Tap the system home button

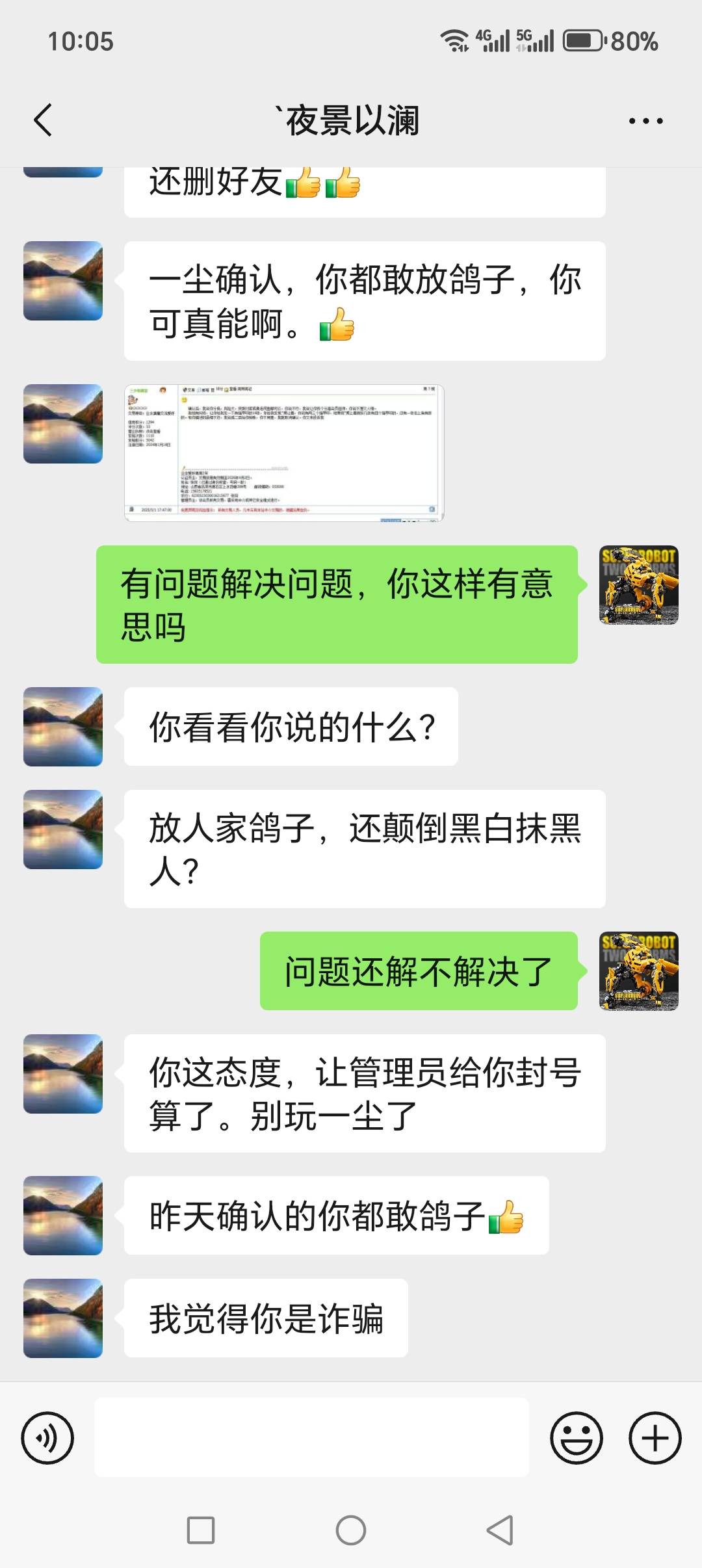[x=351, y=1530]
